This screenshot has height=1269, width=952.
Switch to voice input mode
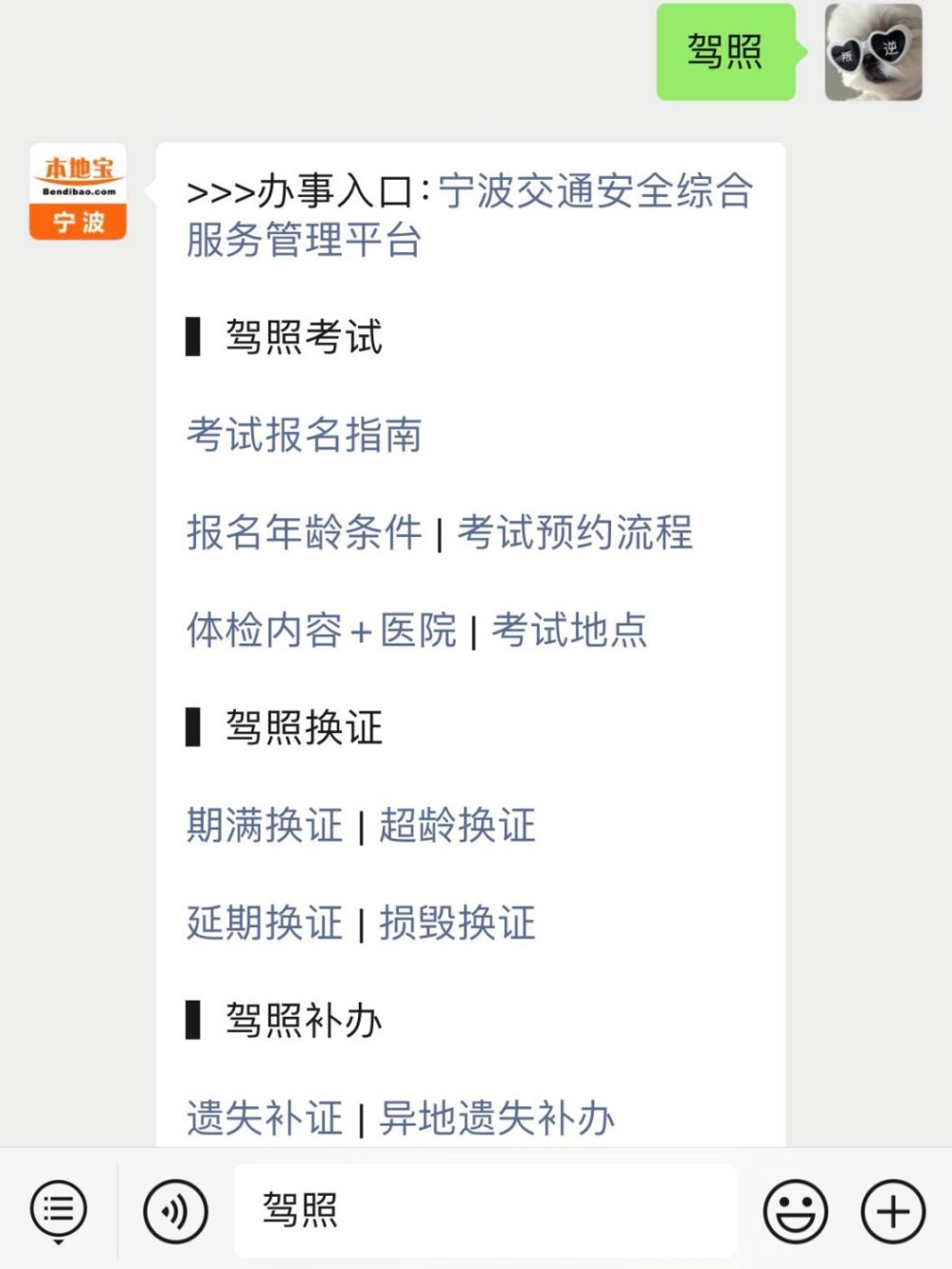[x=175, y=1211]
